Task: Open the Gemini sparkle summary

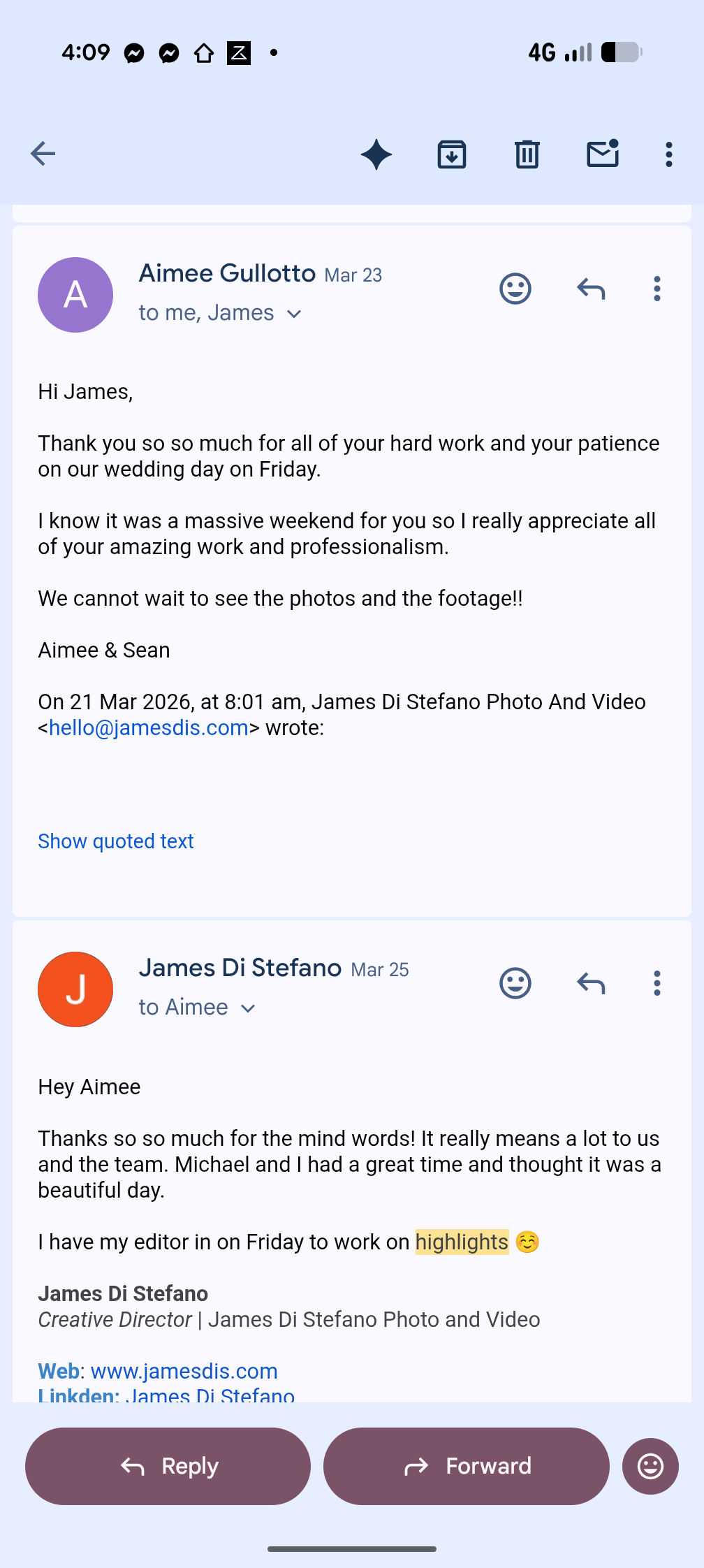Action: click(376, 154)
